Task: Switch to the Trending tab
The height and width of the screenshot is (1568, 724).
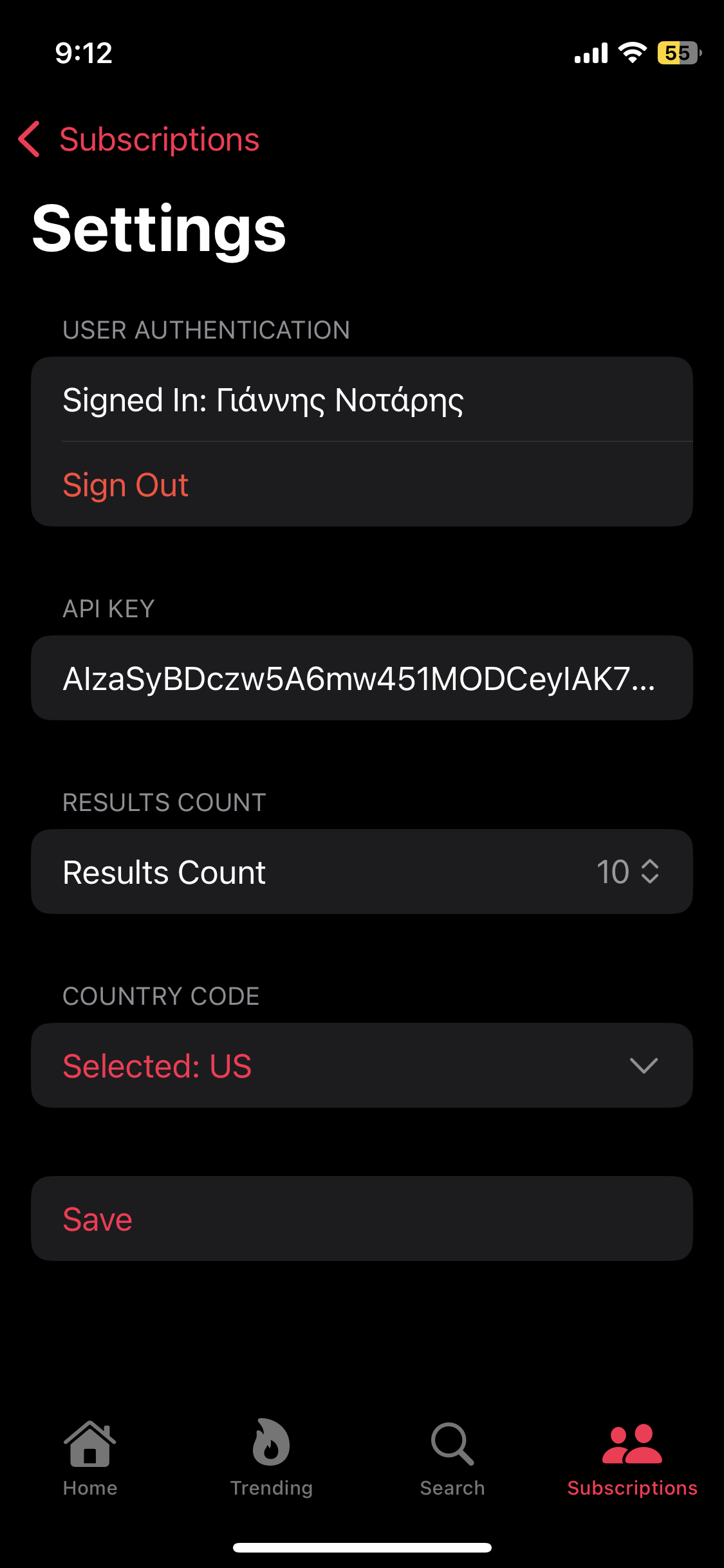Action: (271, 1461)
